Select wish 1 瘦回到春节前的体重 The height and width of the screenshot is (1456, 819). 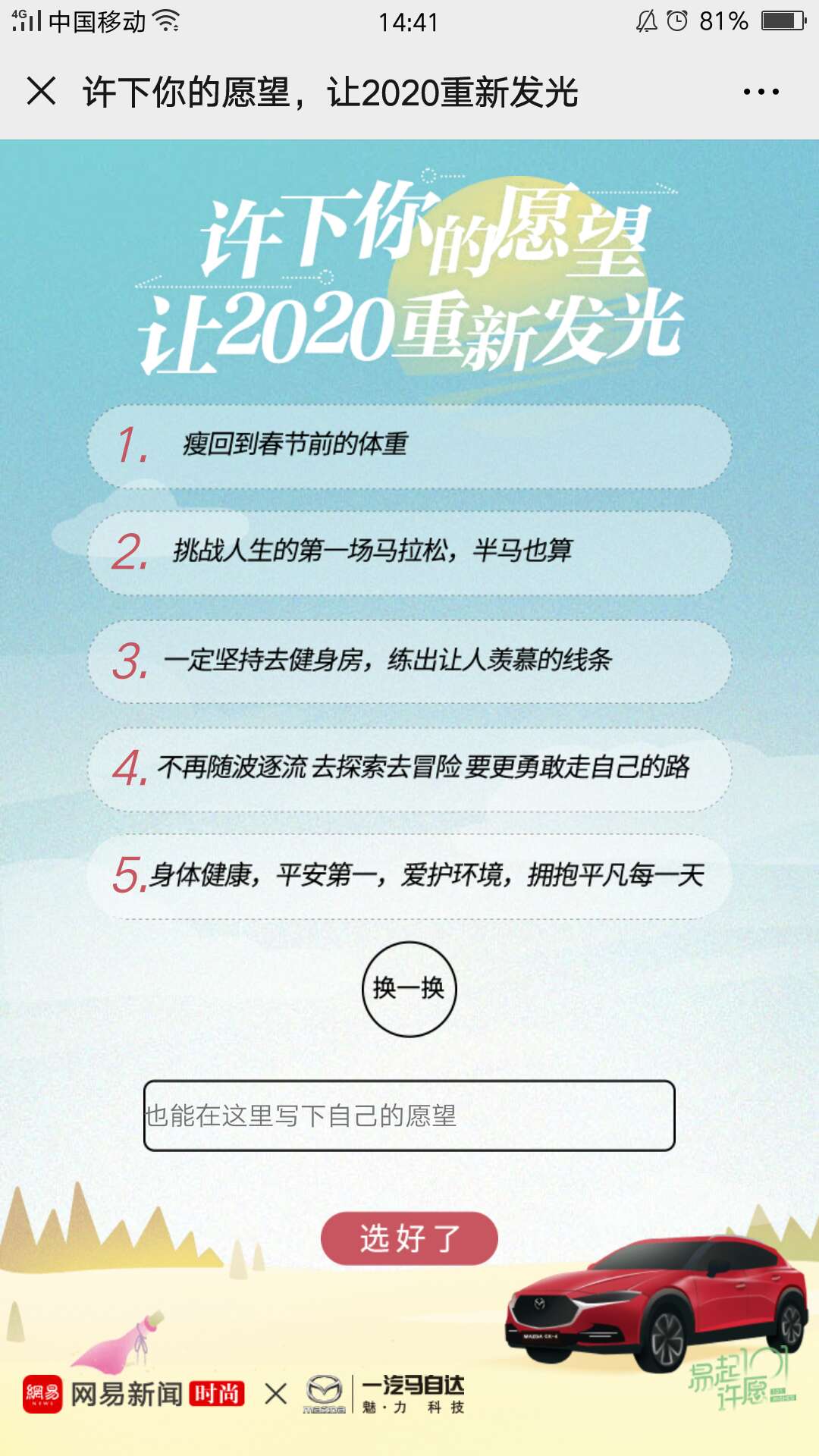tap(409, 445)
